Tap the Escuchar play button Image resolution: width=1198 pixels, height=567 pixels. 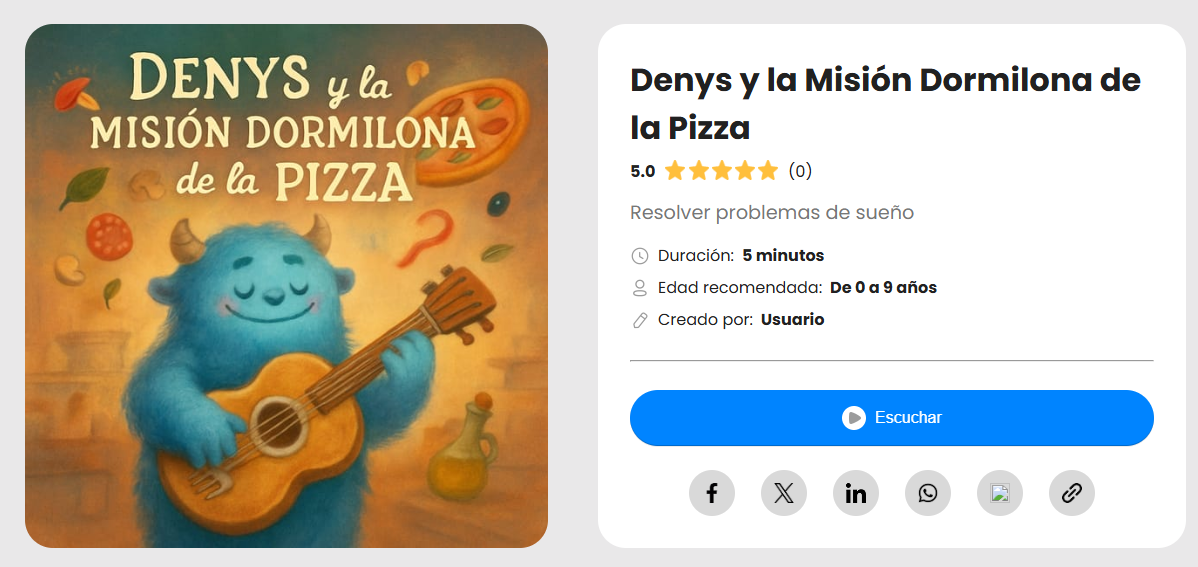click(x=891, y=418)
